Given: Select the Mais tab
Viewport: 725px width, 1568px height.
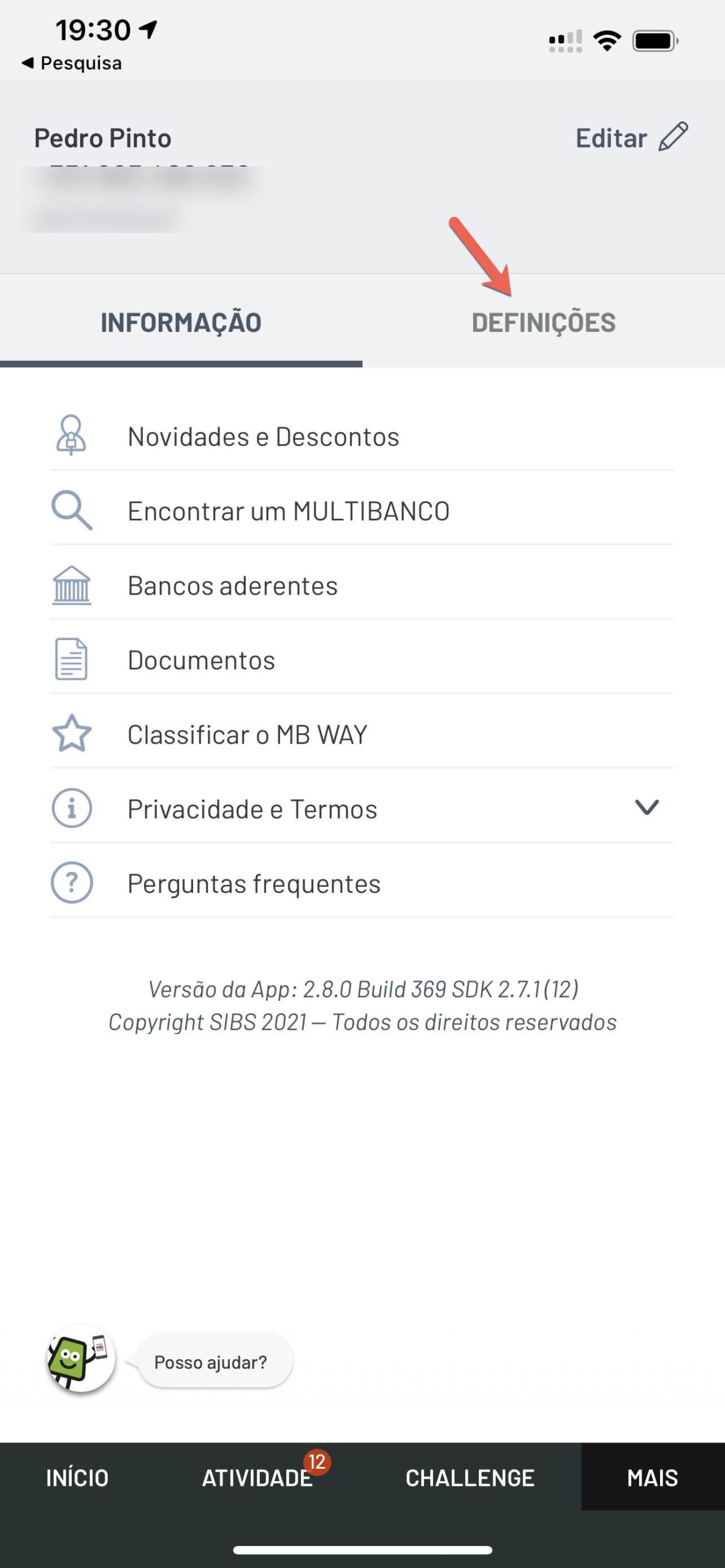Looking at the screenshot, I should (653, 1477).
